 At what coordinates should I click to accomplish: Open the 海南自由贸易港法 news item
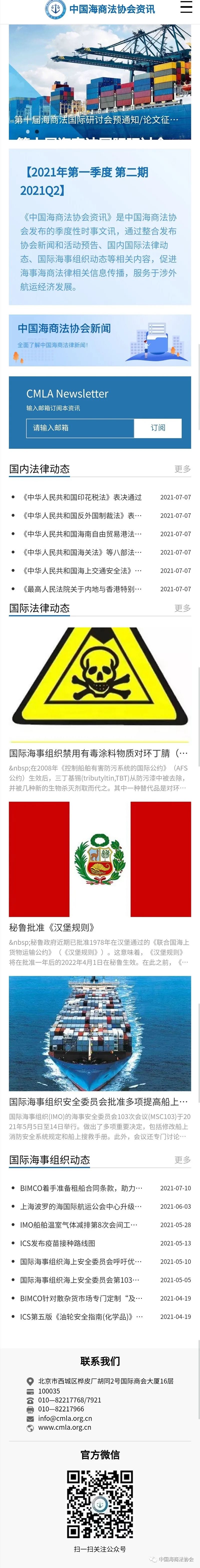82,534
